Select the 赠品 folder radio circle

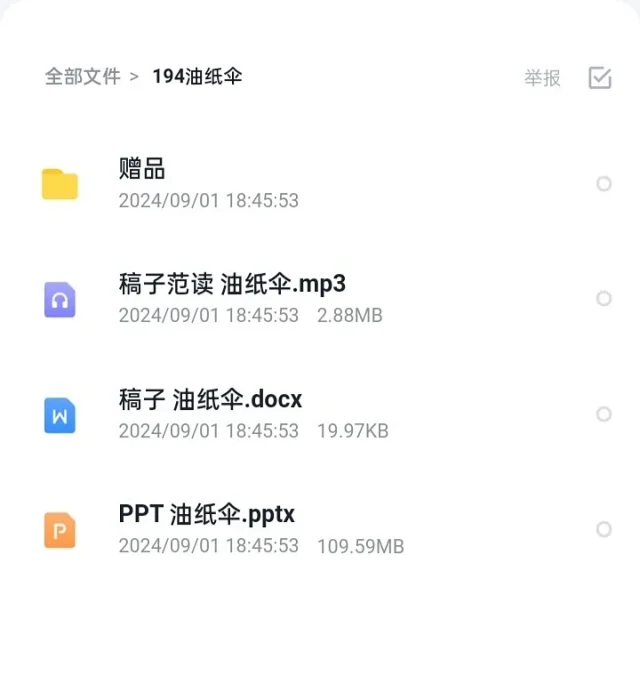pyautogui.click(x=603, y=184)
